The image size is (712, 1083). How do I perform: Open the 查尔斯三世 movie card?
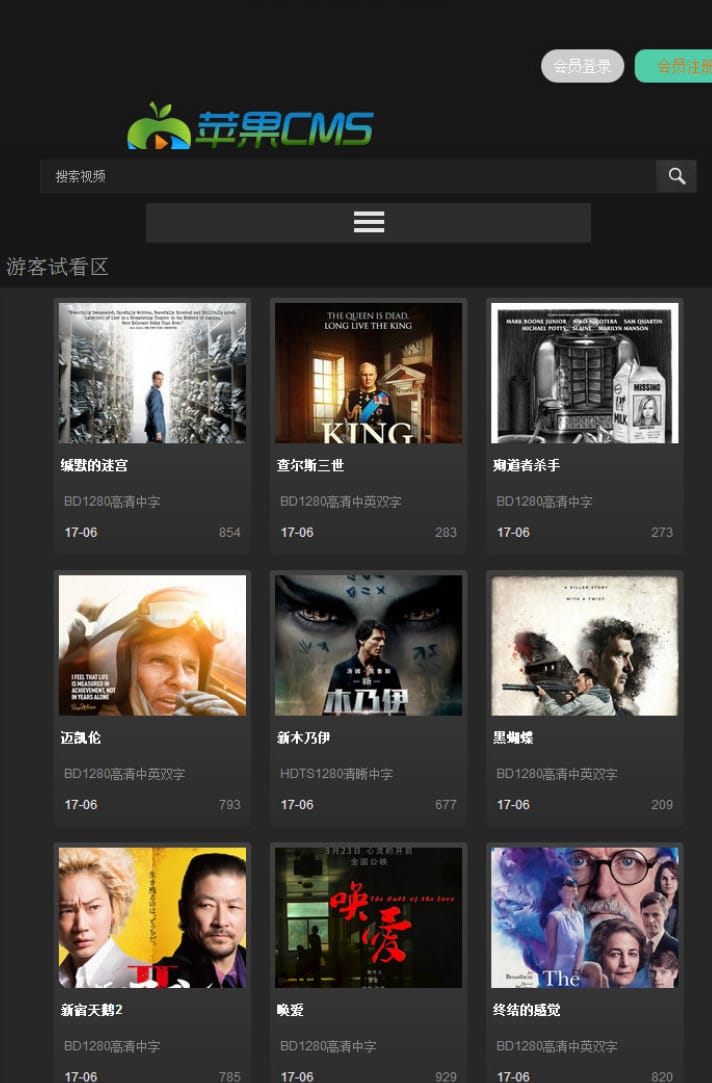point(368,373)
